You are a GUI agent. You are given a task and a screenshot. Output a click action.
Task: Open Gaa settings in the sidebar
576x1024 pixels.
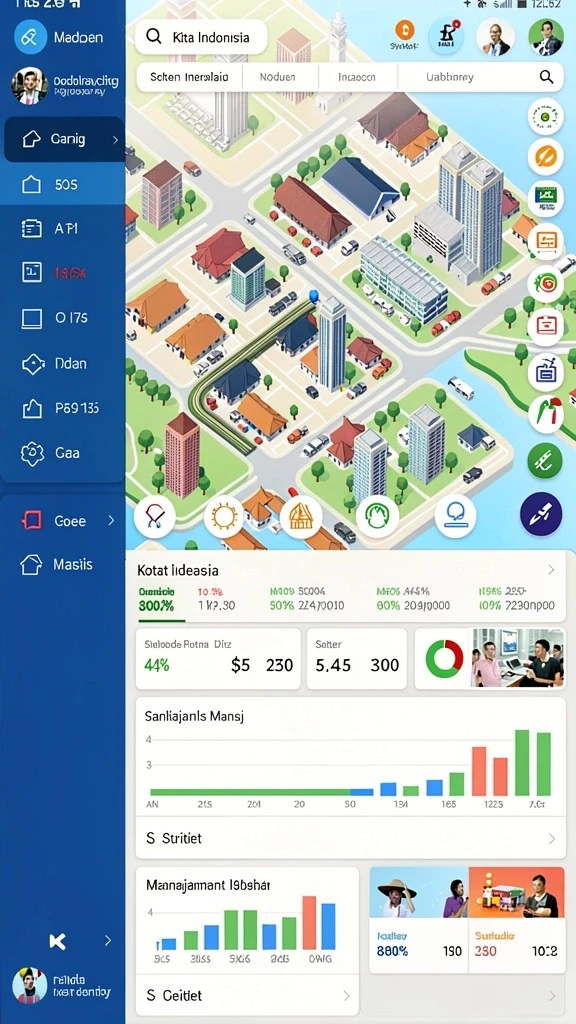coord(63,453)
